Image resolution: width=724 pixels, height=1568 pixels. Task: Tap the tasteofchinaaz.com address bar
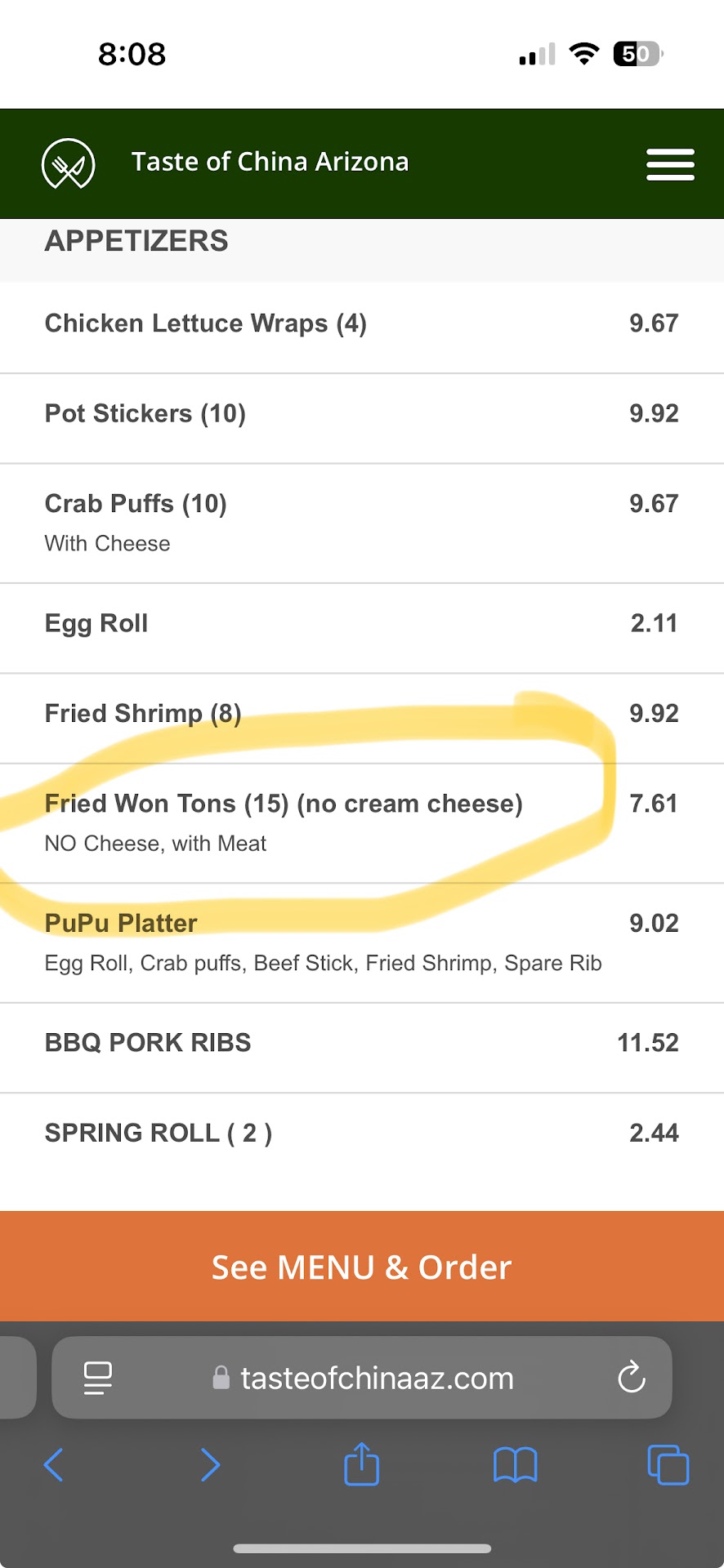376,1379
